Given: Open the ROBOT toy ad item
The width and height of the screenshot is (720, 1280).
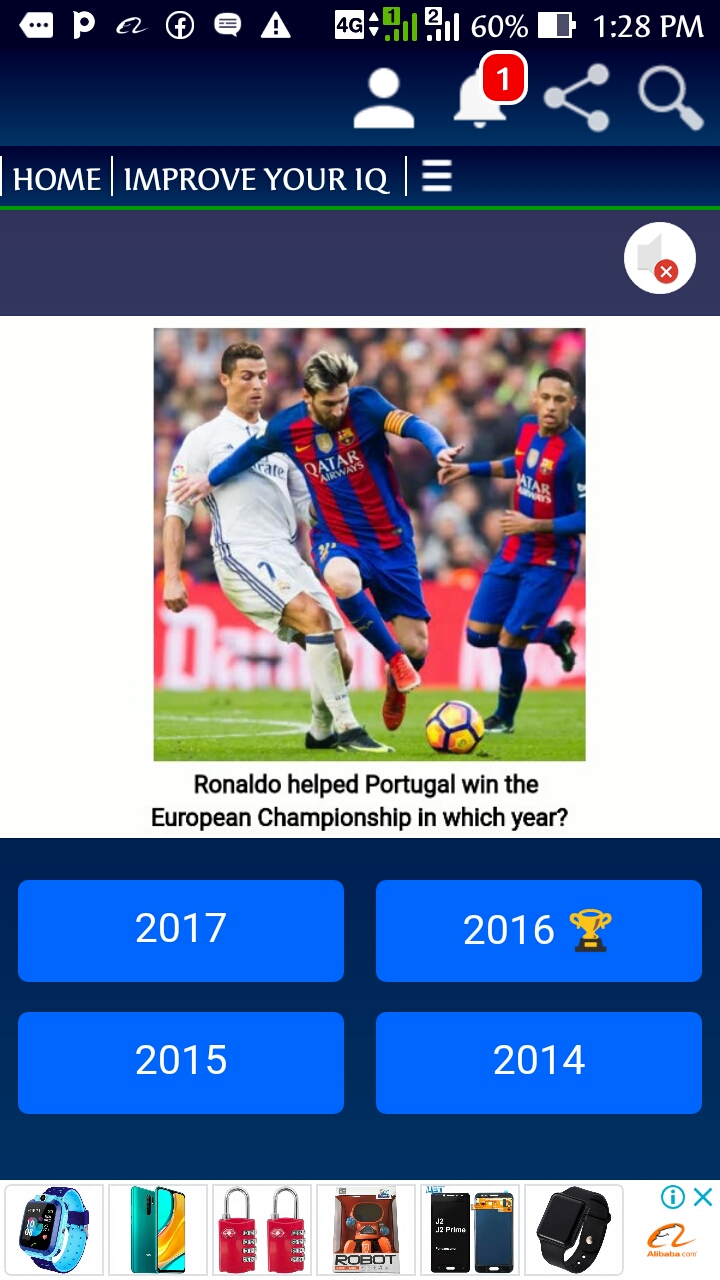Looking at the screenshot, I should (366, 1230).
